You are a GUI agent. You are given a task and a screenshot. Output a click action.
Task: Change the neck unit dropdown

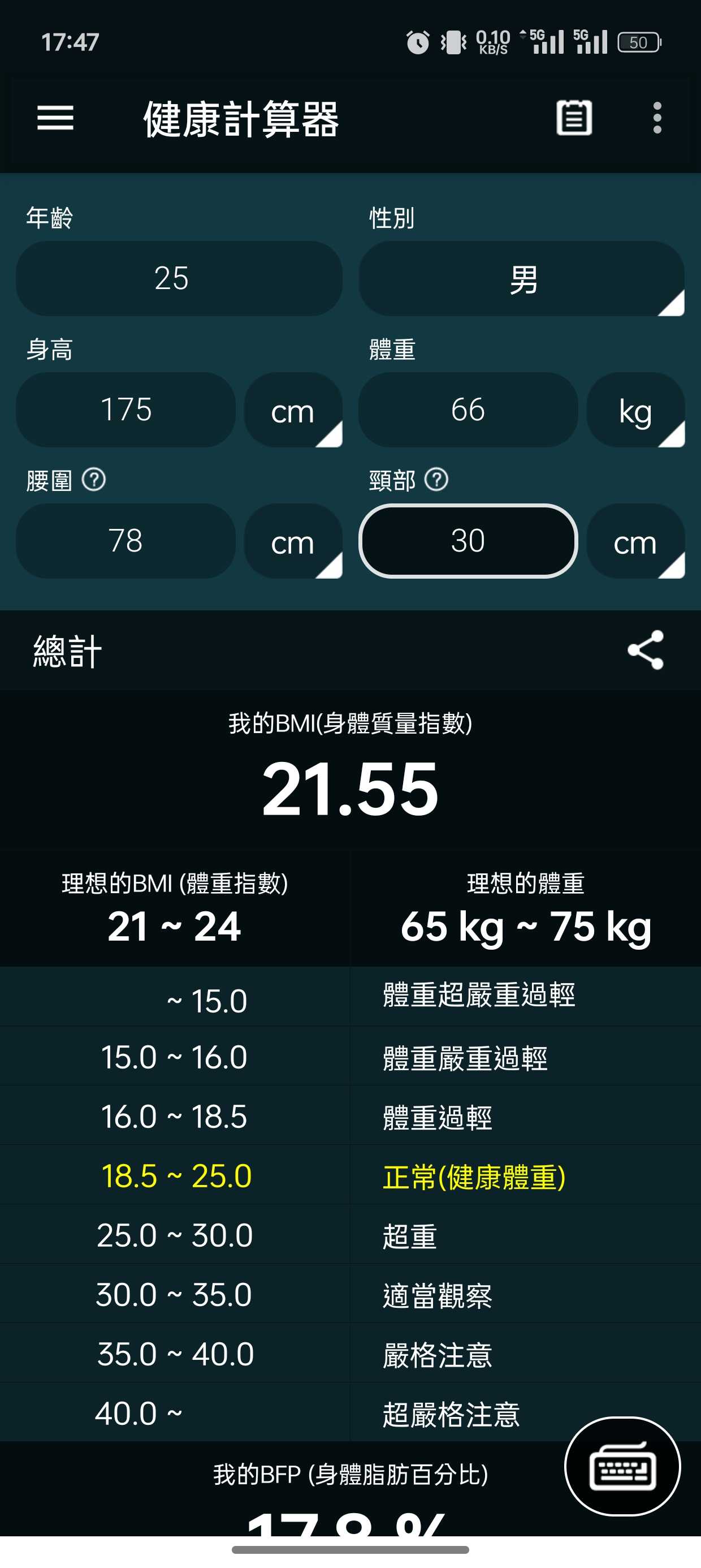636,541
